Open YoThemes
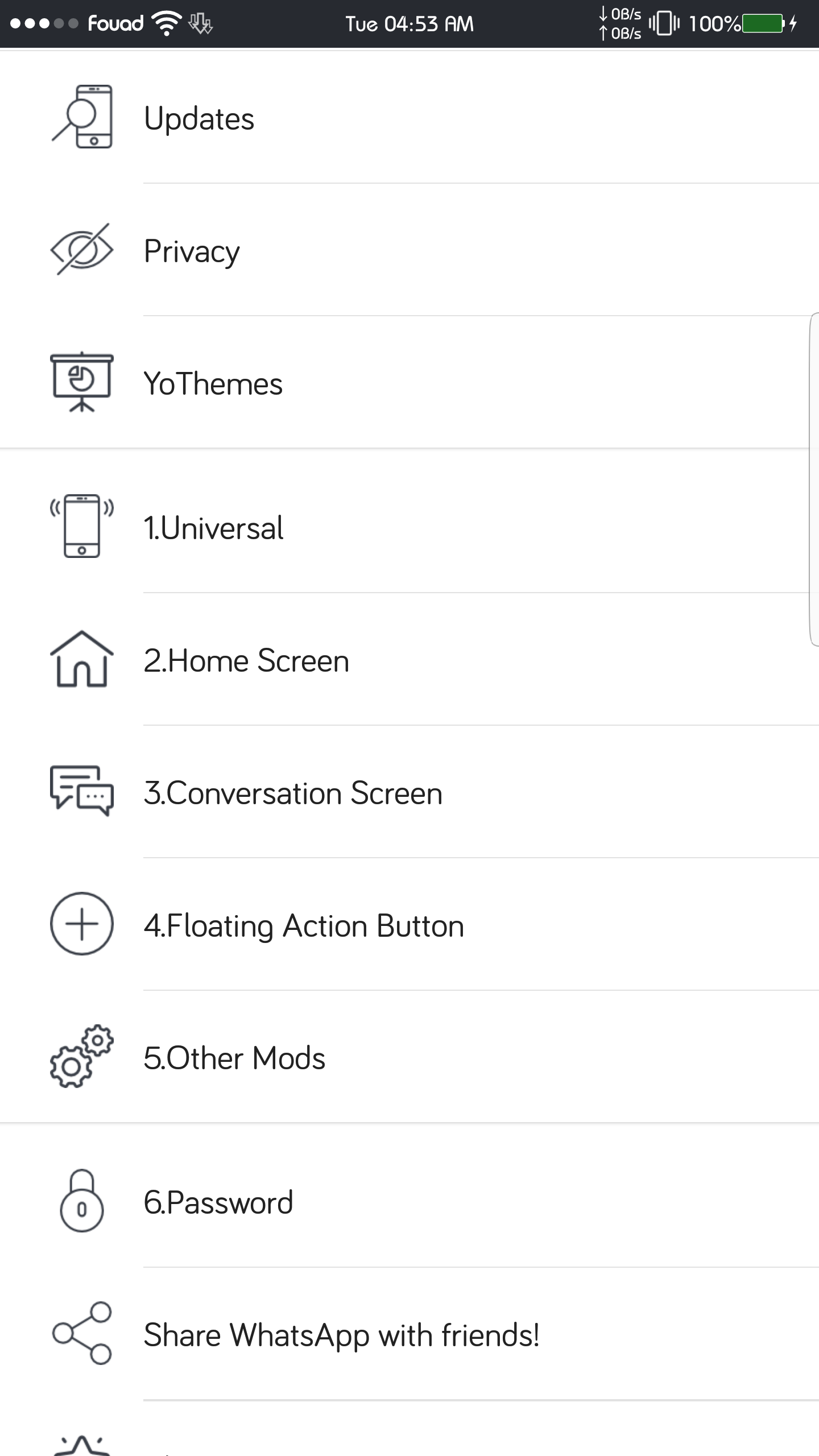Image resolution: width=819 pixels, height=1456 pixels. (409, 382)
